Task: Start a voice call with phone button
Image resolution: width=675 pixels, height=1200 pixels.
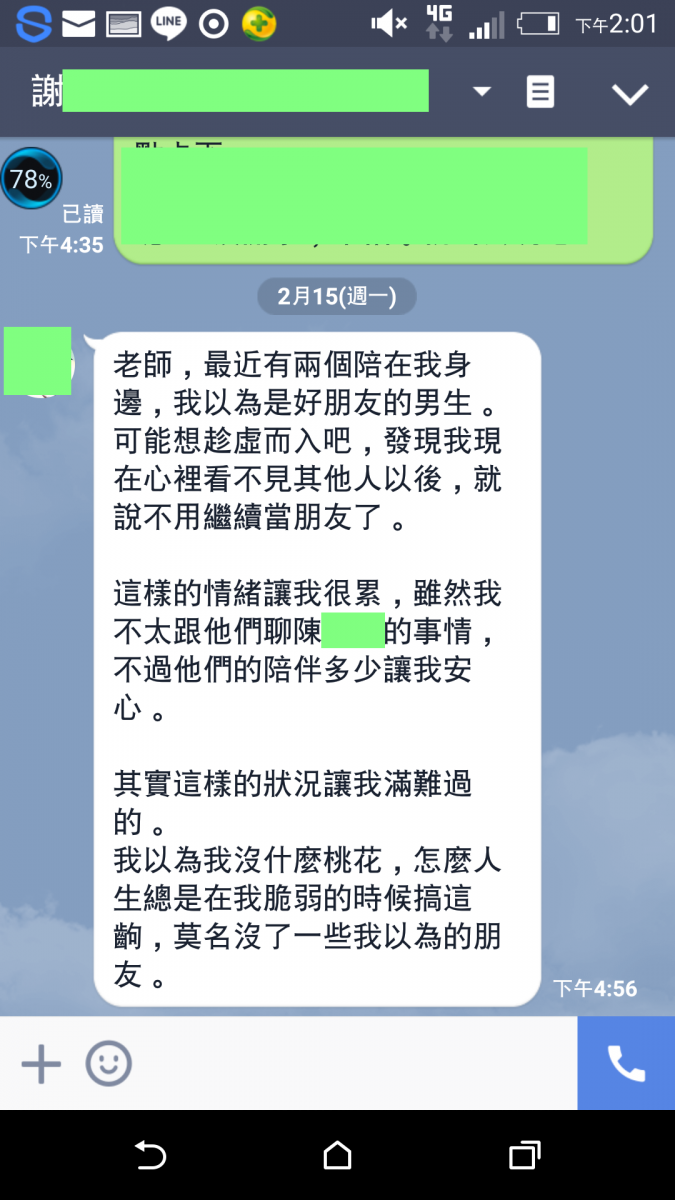Action: pyautogui.click(x=626, y=1064)
